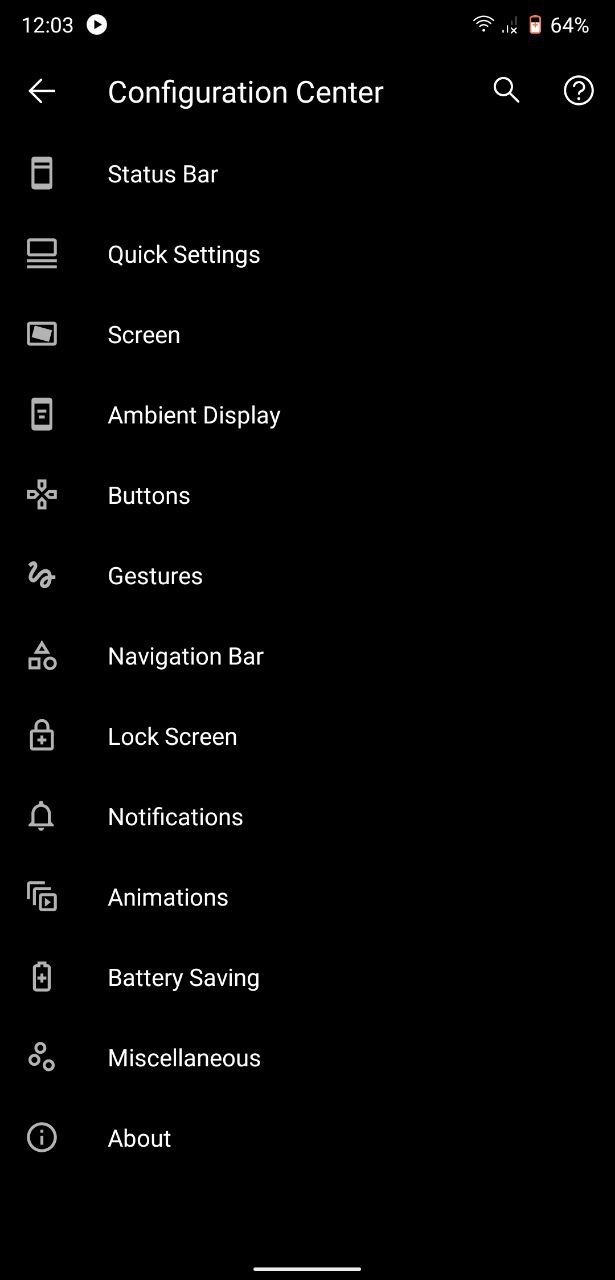
Task: View the About section
Action: [x=307, y=1138]
